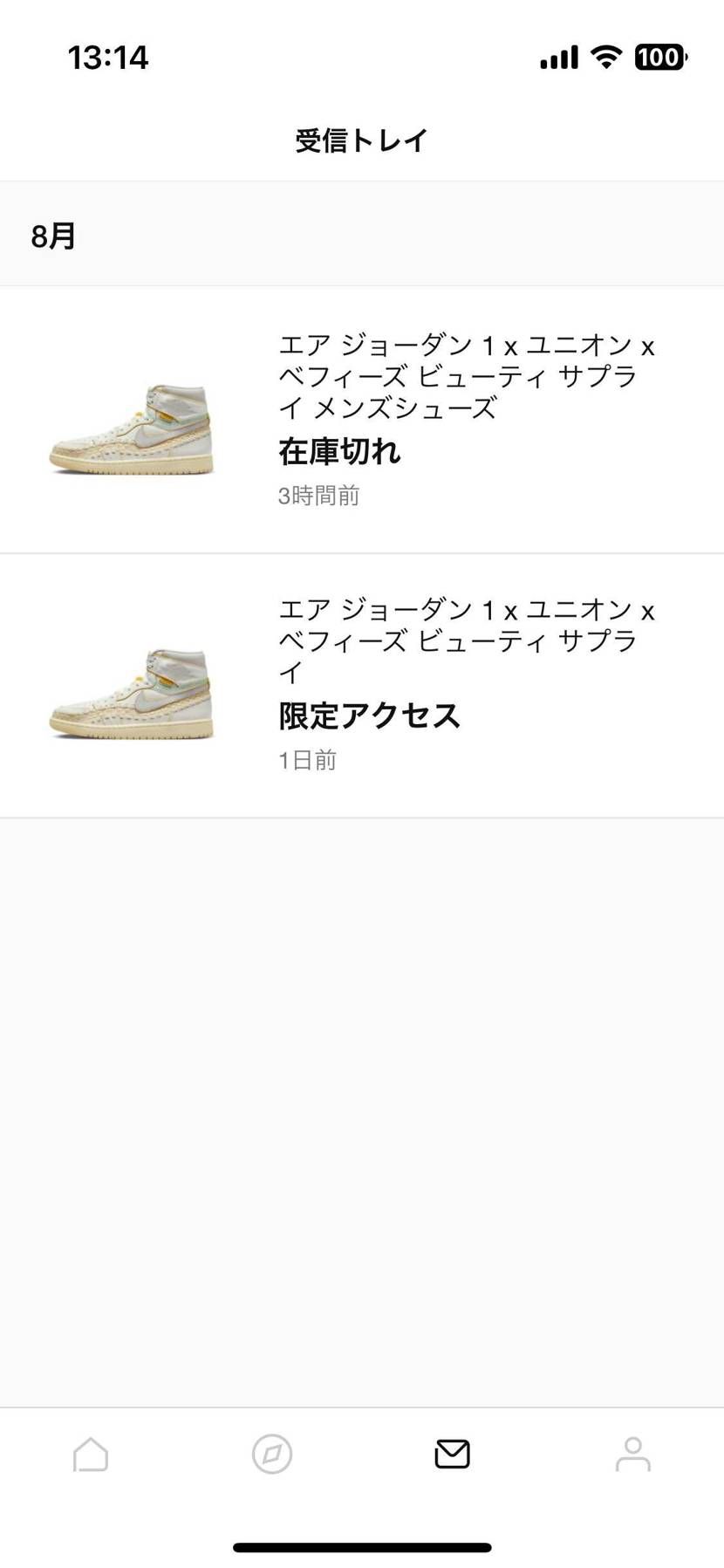This screenshot has width=724, height=1568.
Task: Tap the shoe thumbnail of the exclusive access message
Action: click(x=131, y=692)
